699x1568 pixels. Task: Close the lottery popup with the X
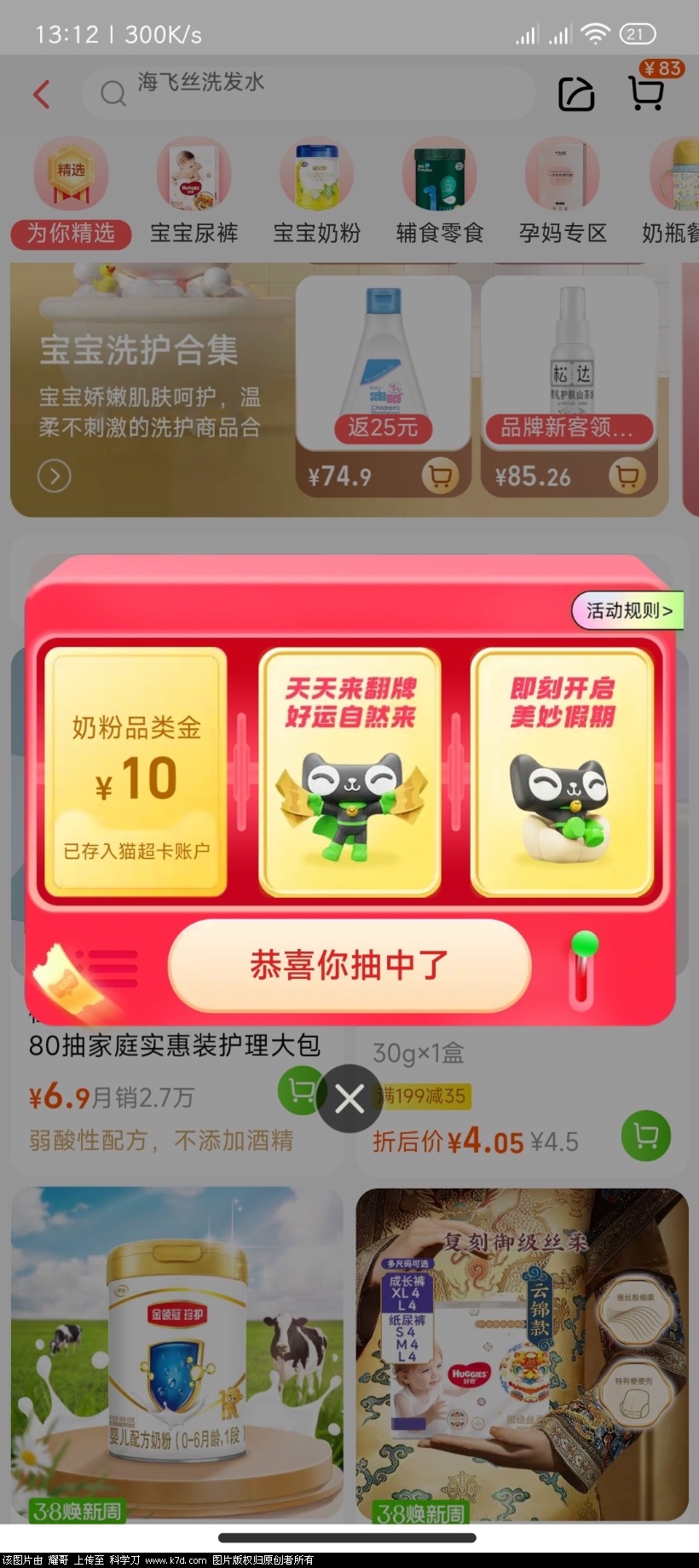(x=349, y=1099)
